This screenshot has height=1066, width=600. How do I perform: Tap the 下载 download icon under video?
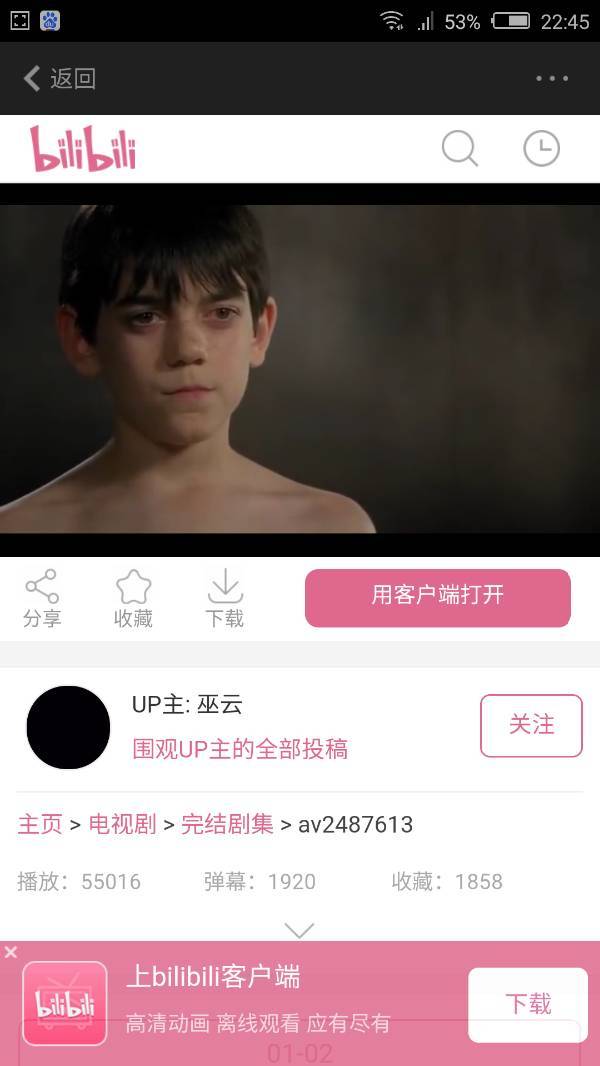coord(225,599)
